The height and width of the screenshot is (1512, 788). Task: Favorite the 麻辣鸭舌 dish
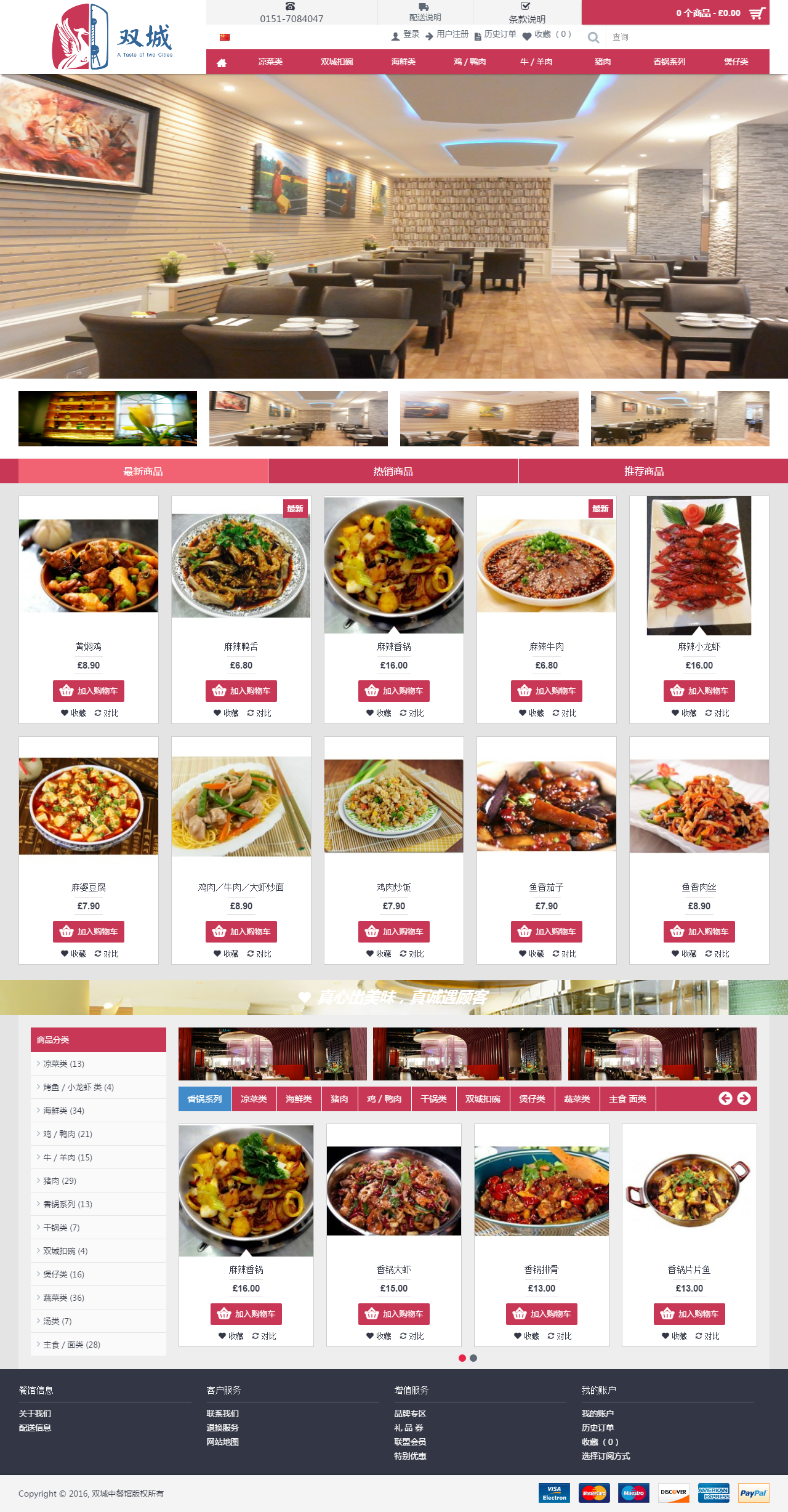pos(226,713)
